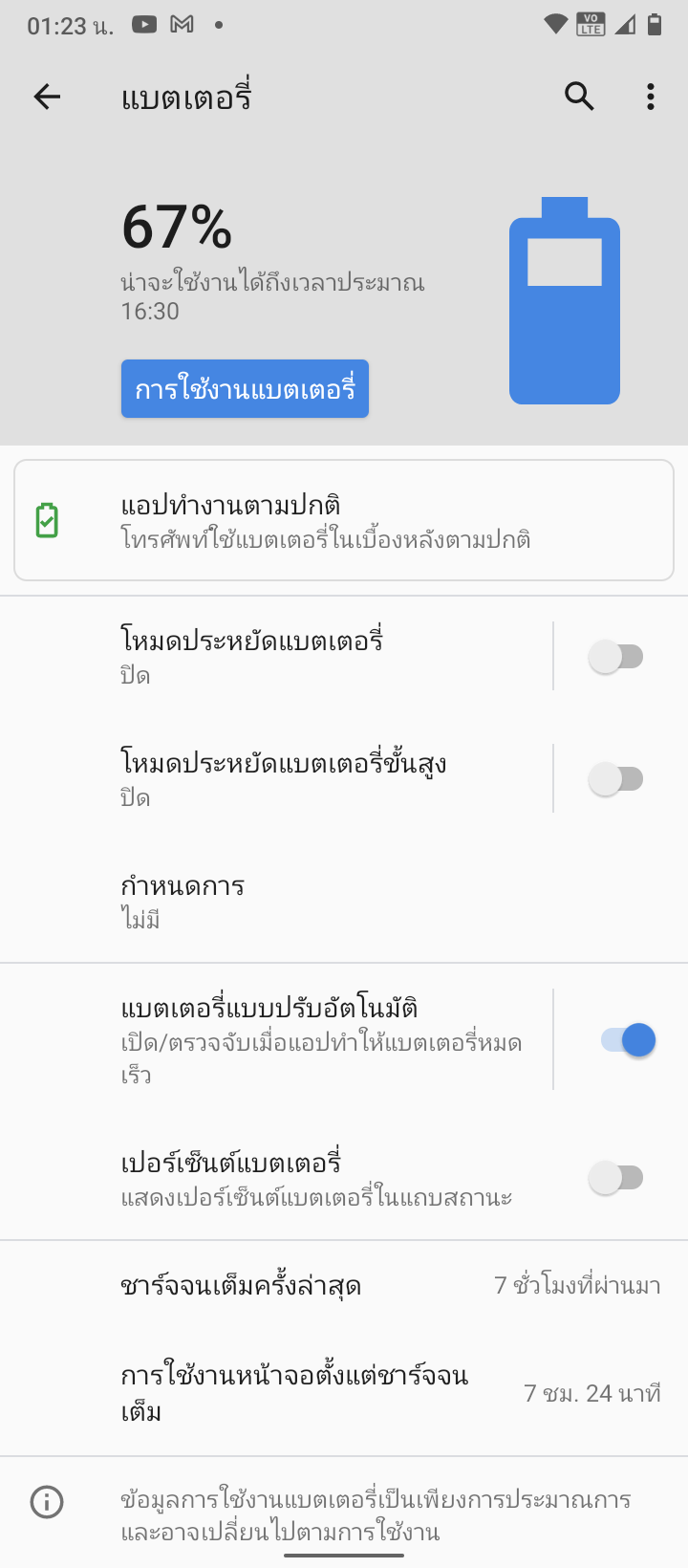
Task: Open the กำหนดการ row
Action: tap(287, 901)
